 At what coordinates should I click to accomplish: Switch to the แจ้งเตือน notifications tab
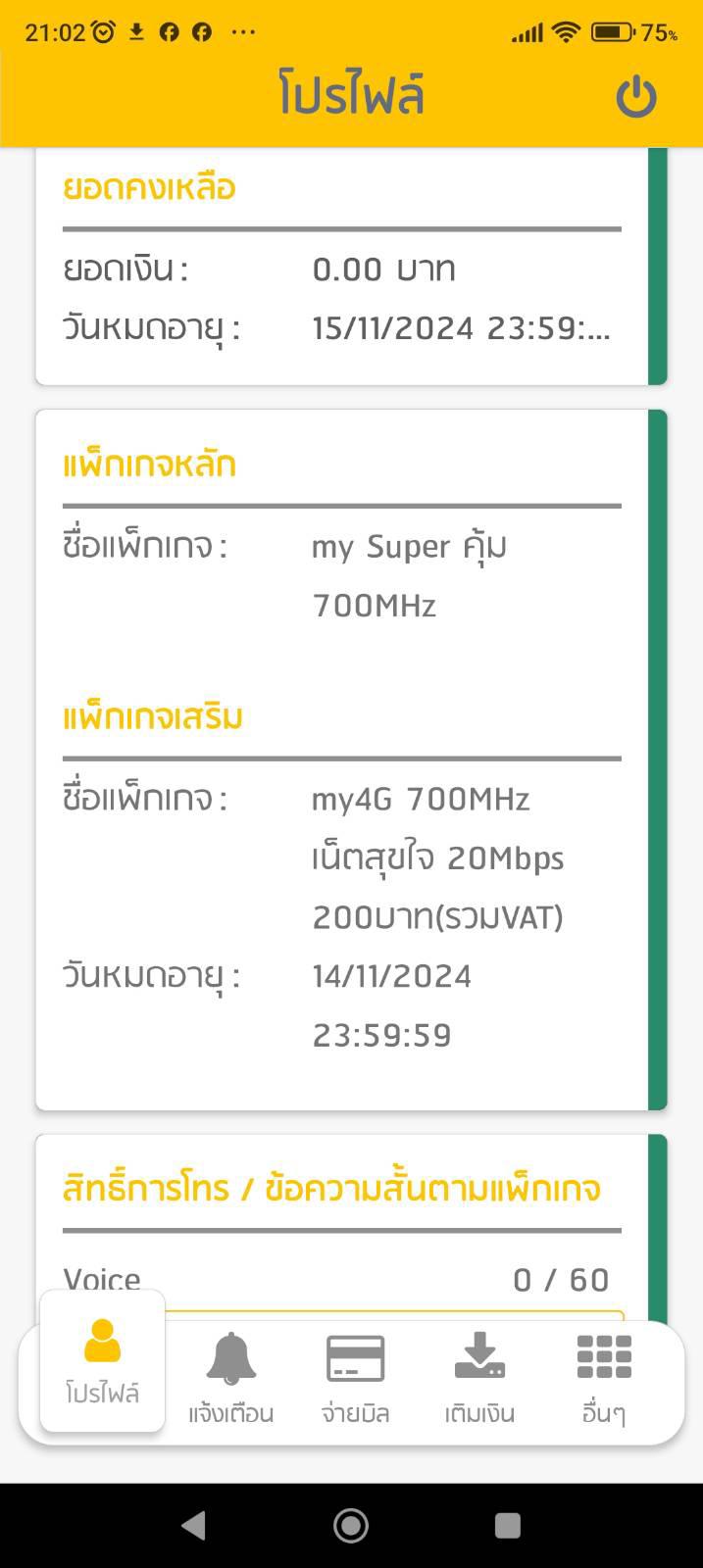230,1377
